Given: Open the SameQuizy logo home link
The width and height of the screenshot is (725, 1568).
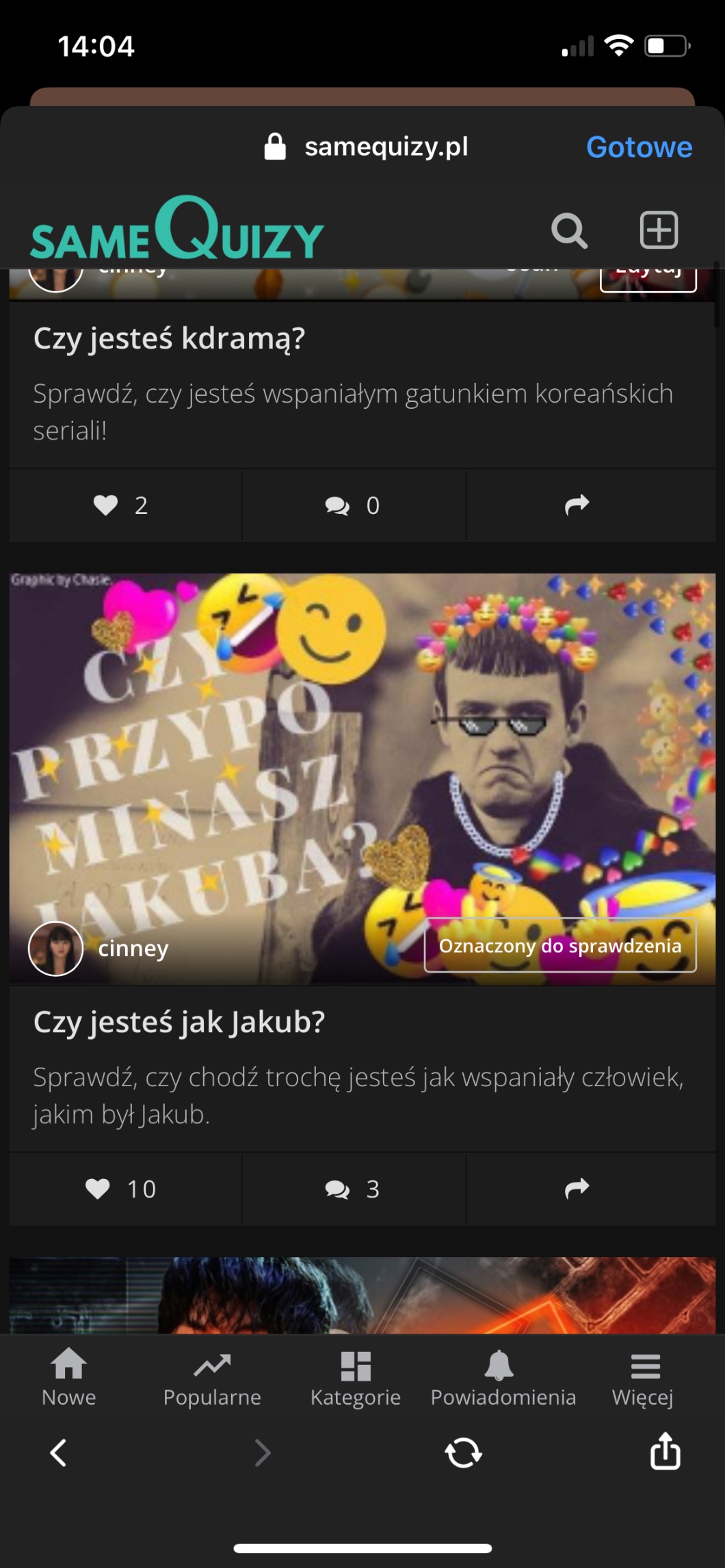Looking at the screenshot, I should [176, 230].
